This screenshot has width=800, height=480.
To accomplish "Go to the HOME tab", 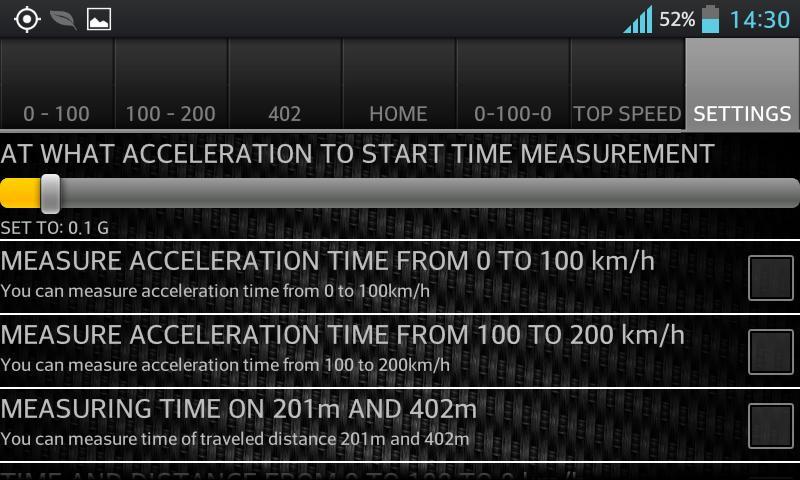I will 399,86.
